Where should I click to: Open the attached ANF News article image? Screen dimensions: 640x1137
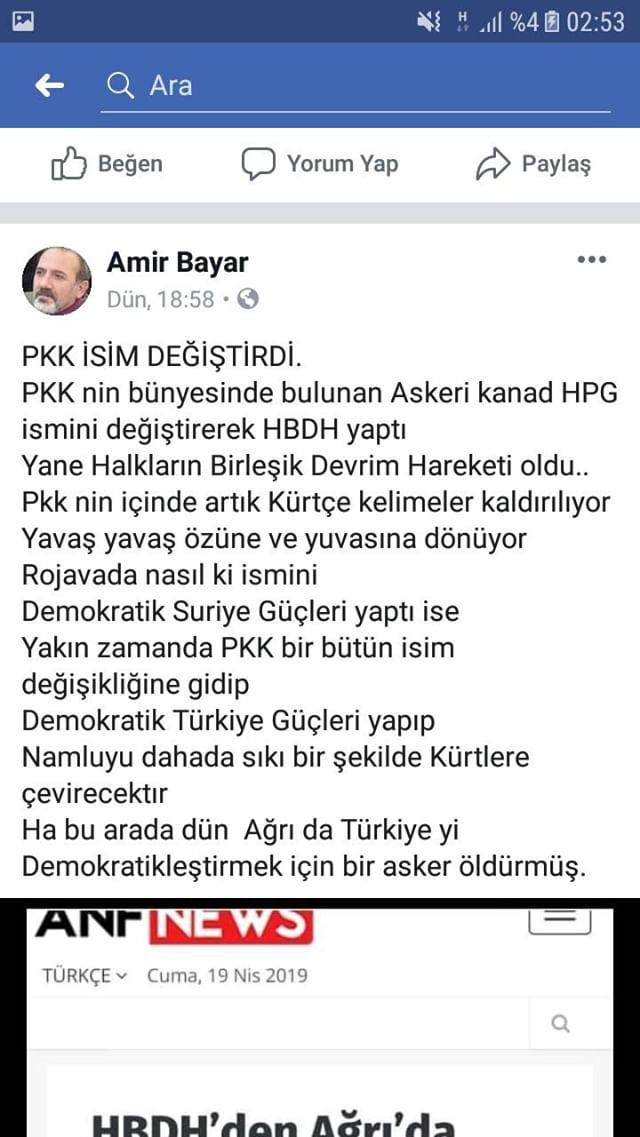pos(320,1020)
